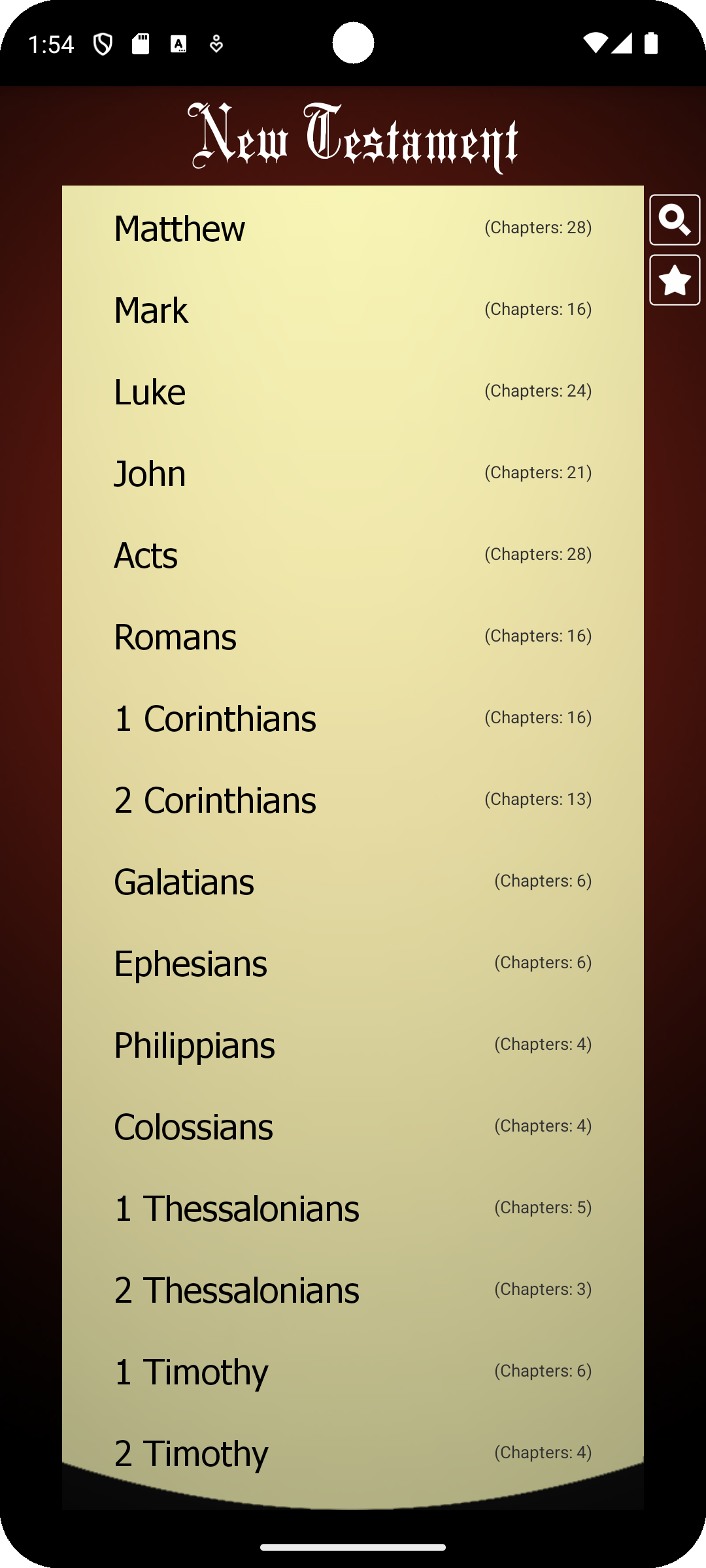Choose 1 Thessalonians
The width and height of the screenshot is (706, 1568).
(353, 1208)
